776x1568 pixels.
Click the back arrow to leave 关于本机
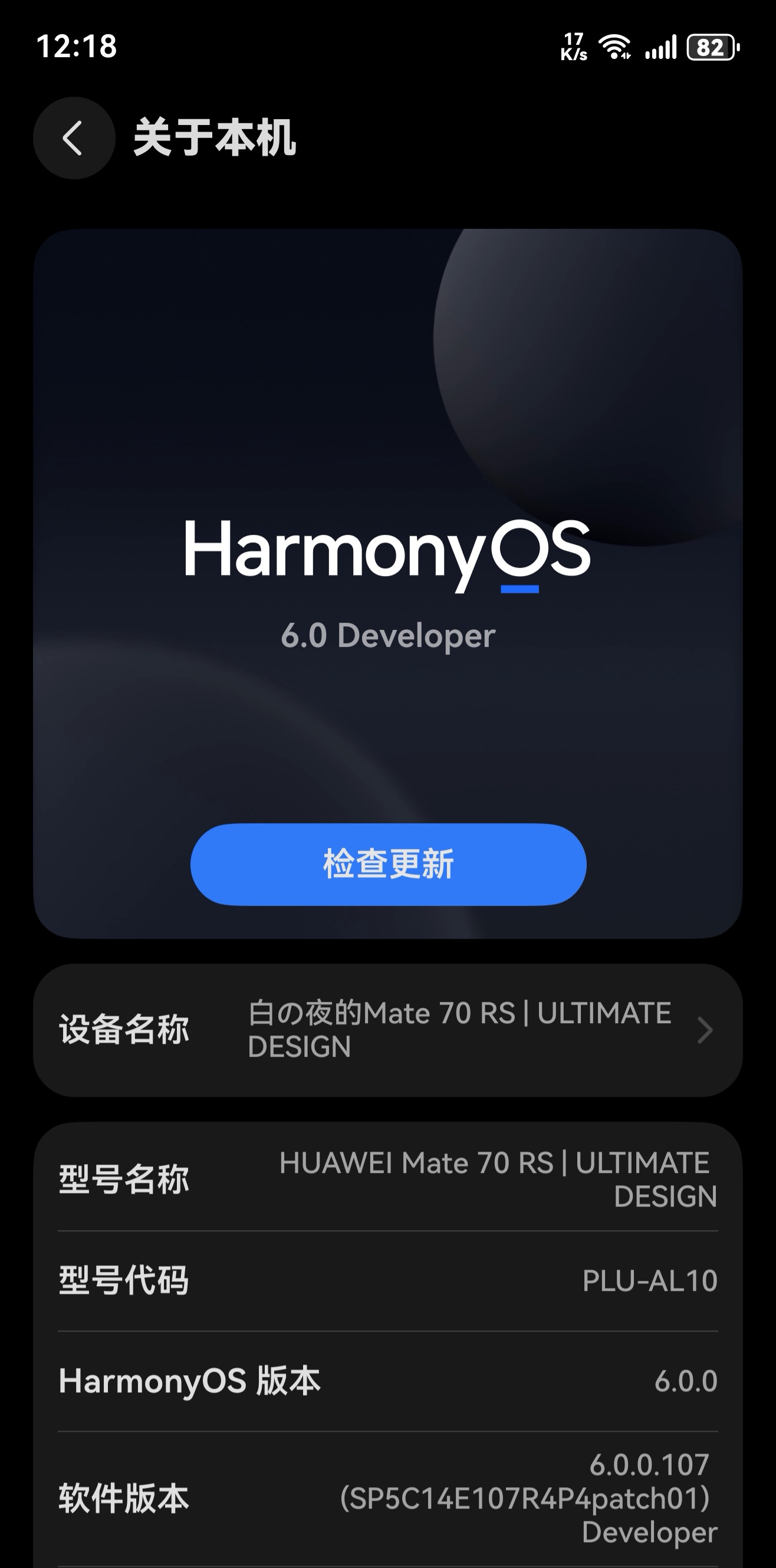[x=73, y=139]
